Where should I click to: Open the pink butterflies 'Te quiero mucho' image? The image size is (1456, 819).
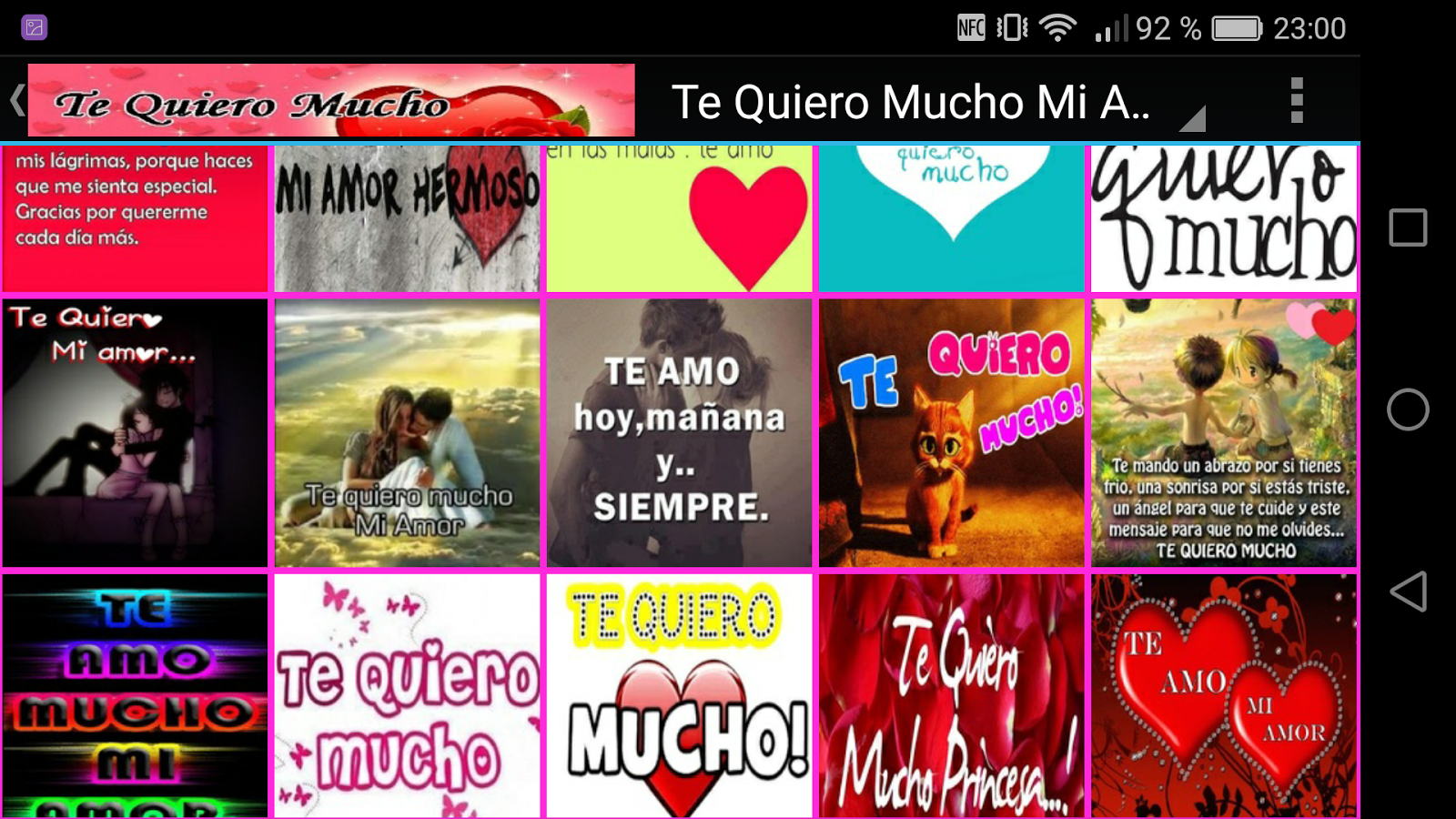407,696
